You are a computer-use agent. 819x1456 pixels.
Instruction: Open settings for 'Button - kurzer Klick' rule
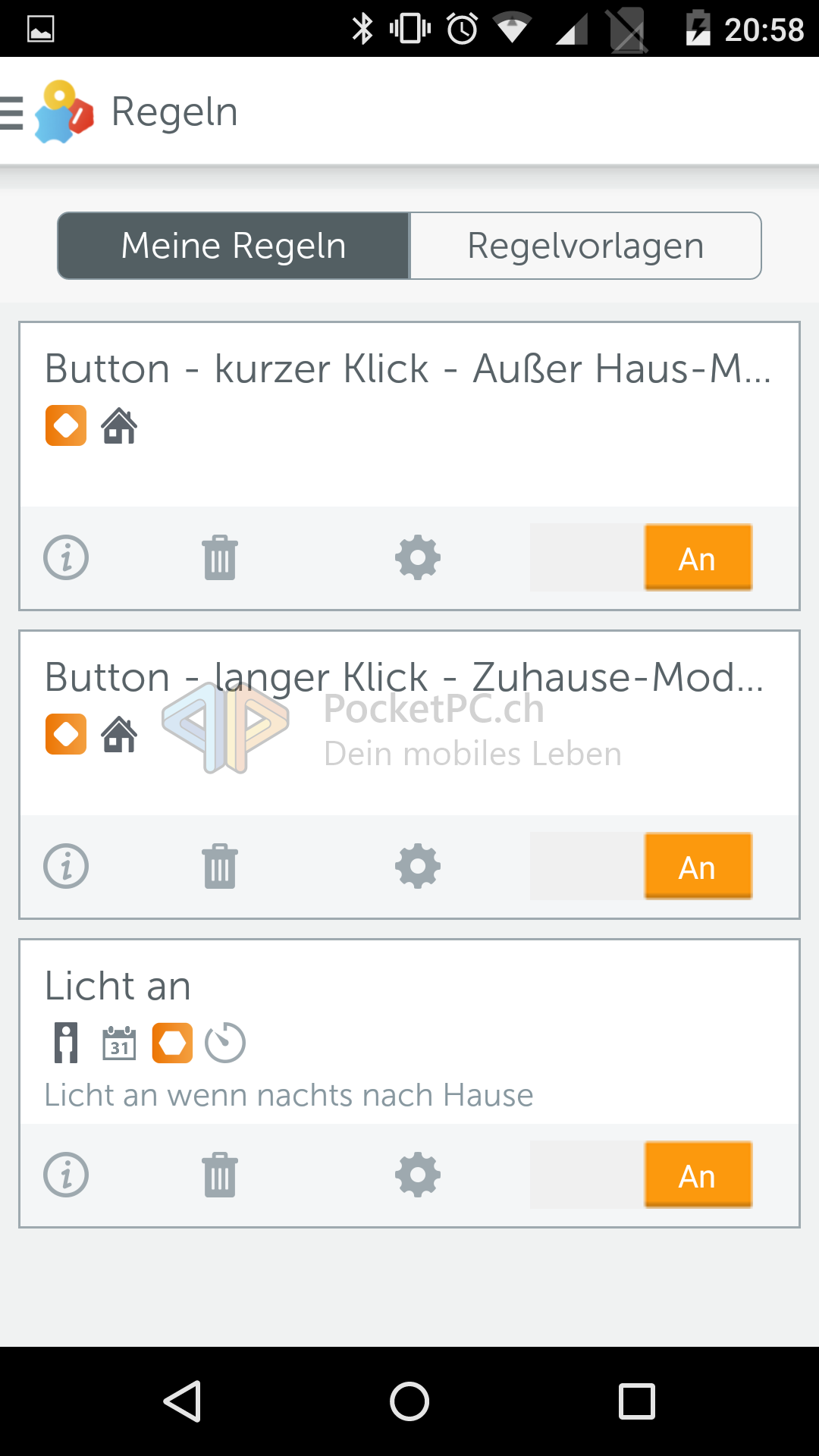(x=418, y=558)
